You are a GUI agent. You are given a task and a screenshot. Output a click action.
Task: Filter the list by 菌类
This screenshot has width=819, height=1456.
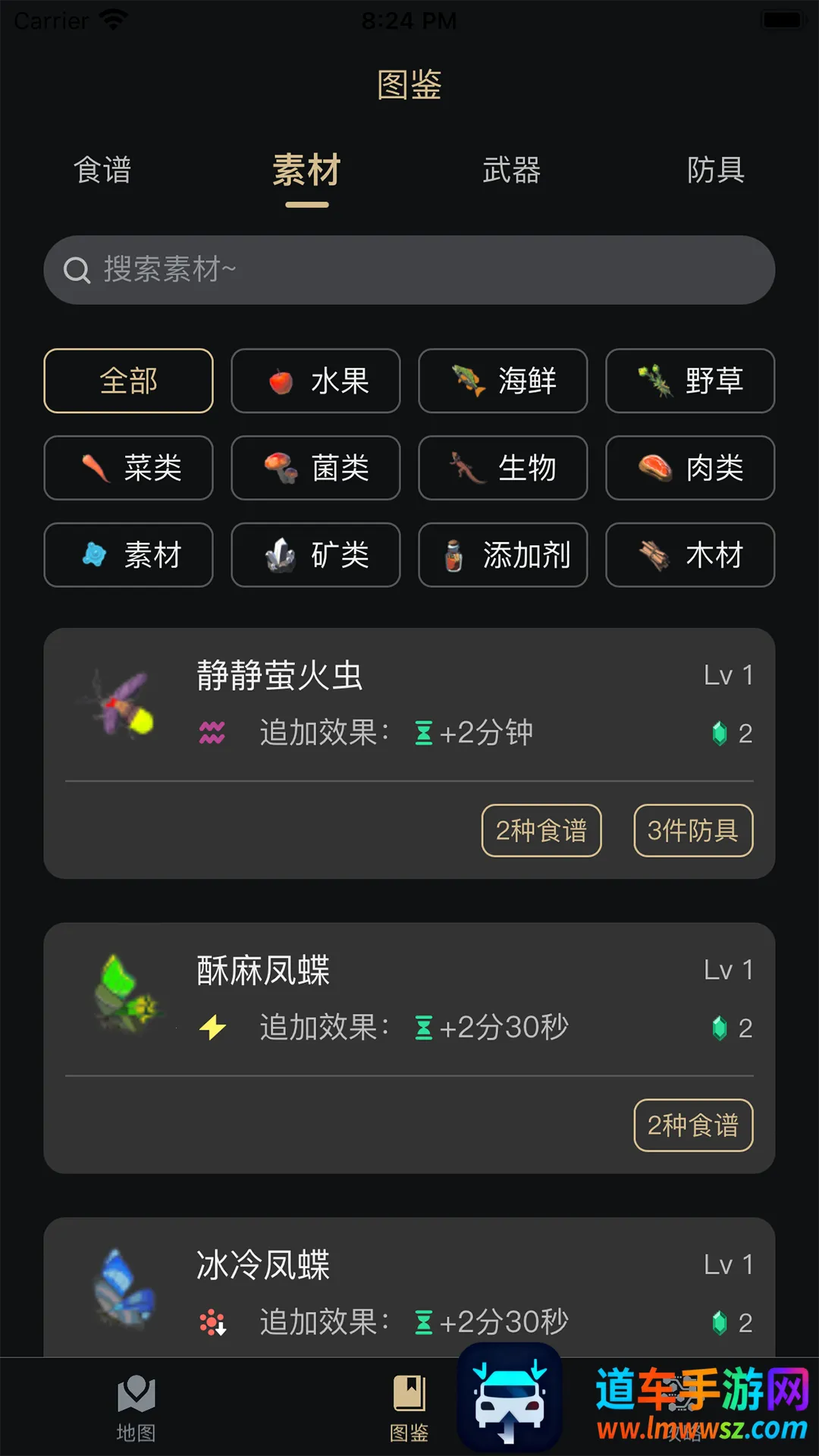coord(315,468)
